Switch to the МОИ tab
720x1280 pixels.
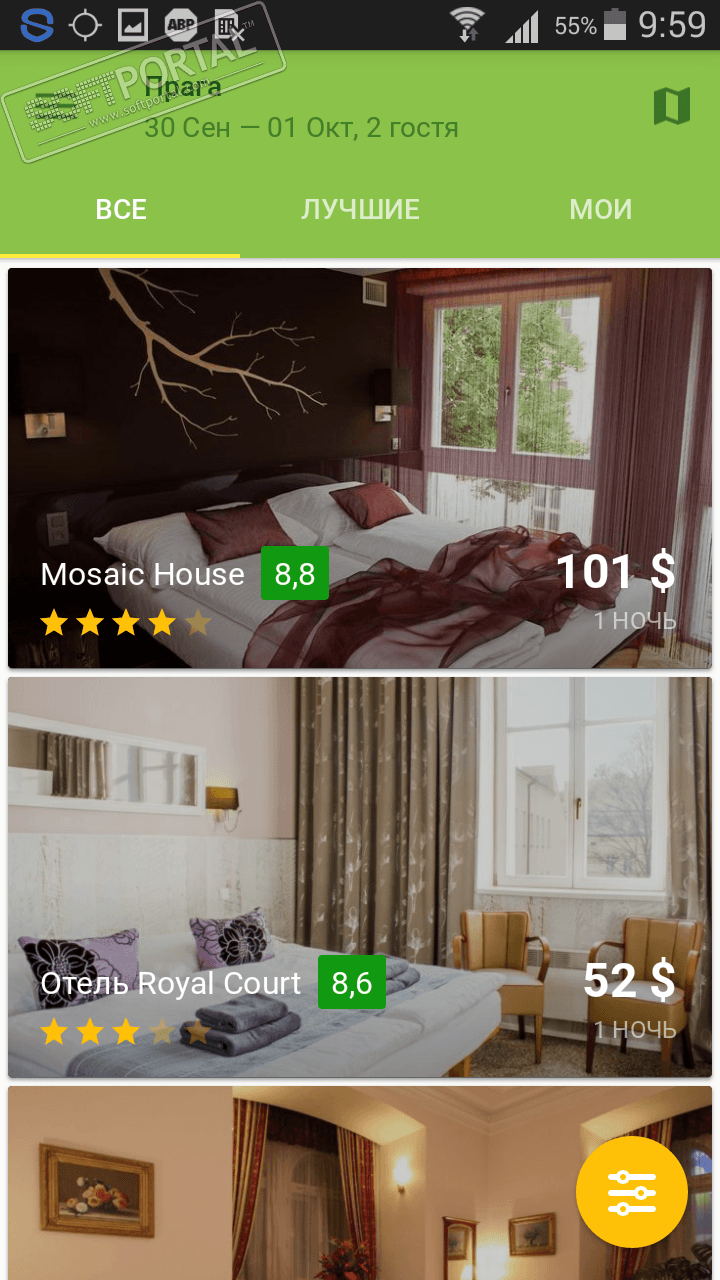click(600, 210)
